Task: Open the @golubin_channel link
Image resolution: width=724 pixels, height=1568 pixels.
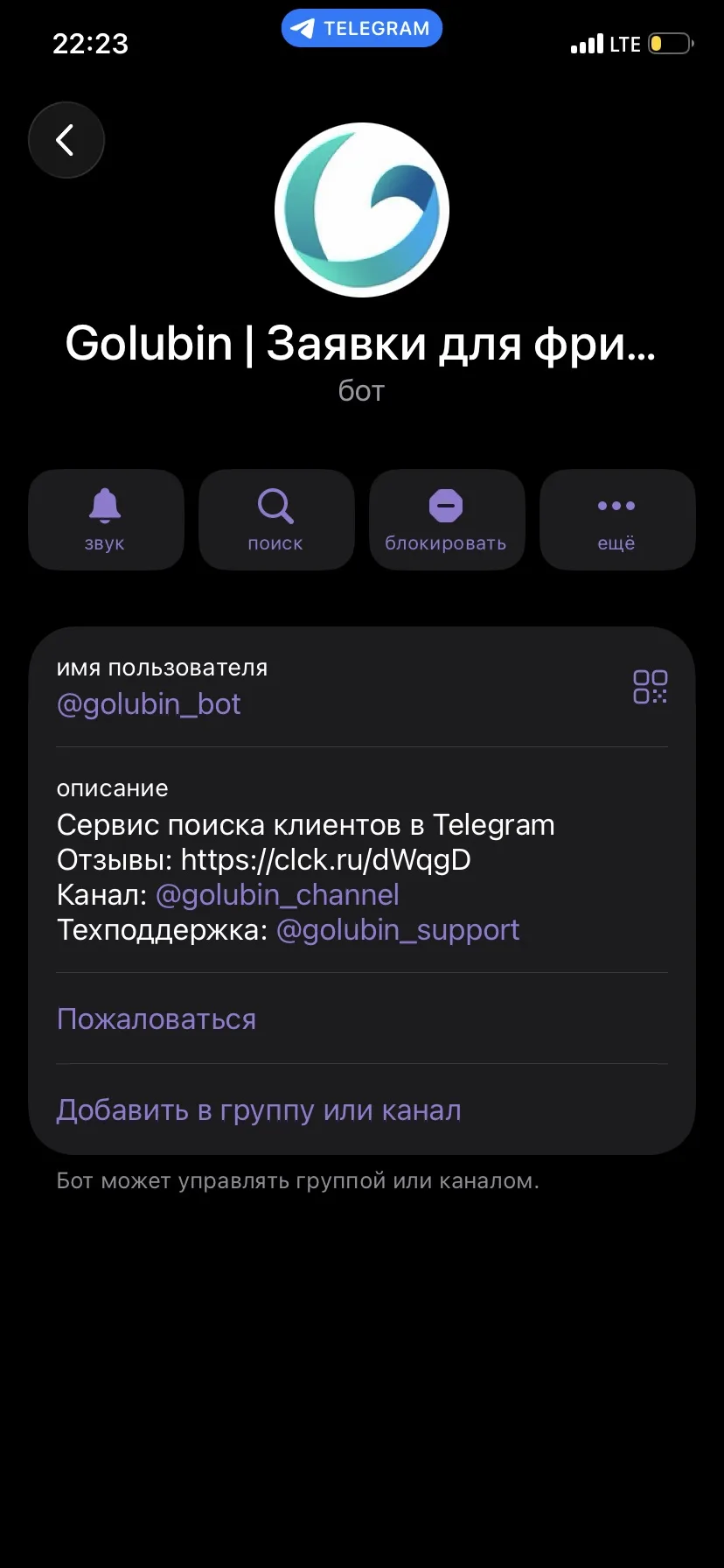Action: pyautogui.click(x=277, y=895)
